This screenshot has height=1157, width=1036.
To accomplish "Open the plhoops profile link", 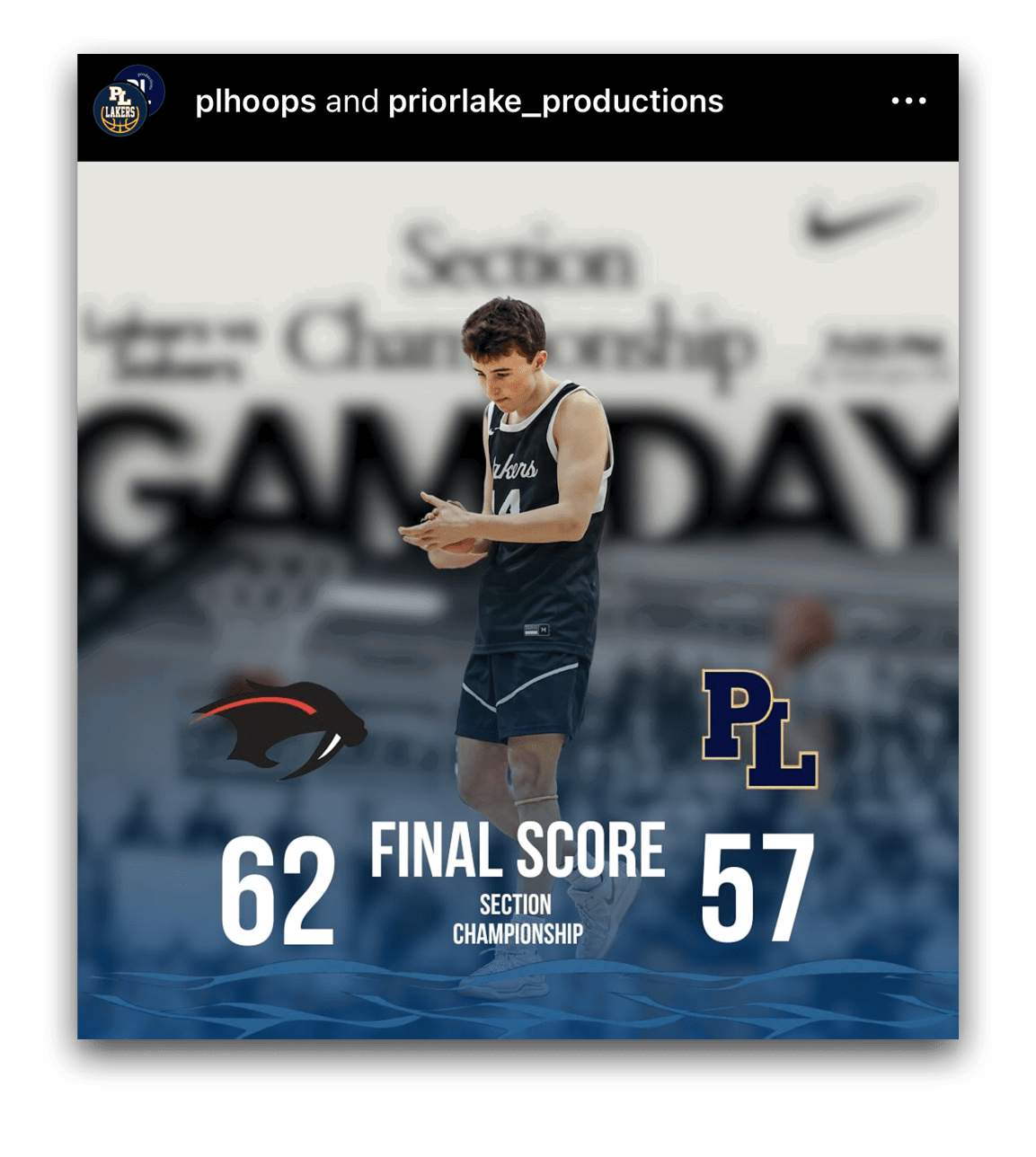I will [255, 102].
